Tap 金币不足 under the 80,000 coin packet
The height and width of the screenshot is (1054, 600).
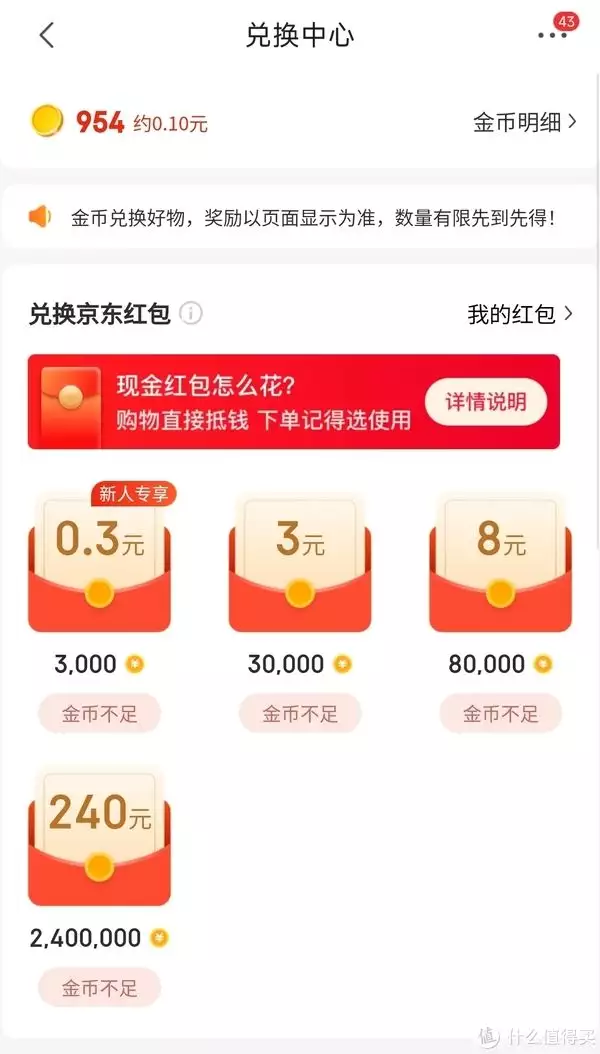tap(500, 714)
